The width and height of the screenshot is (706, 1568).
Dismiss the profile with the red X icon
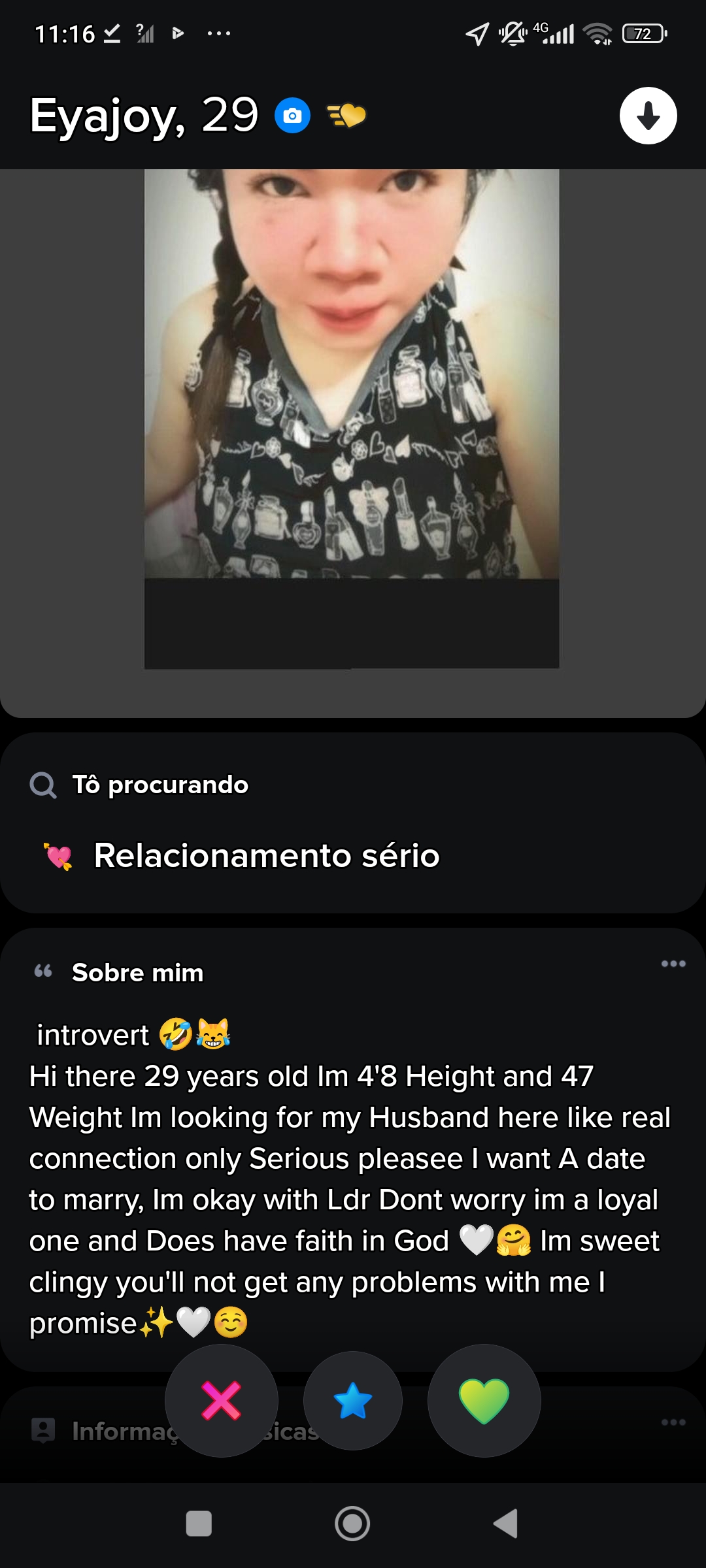point(222,1401)
